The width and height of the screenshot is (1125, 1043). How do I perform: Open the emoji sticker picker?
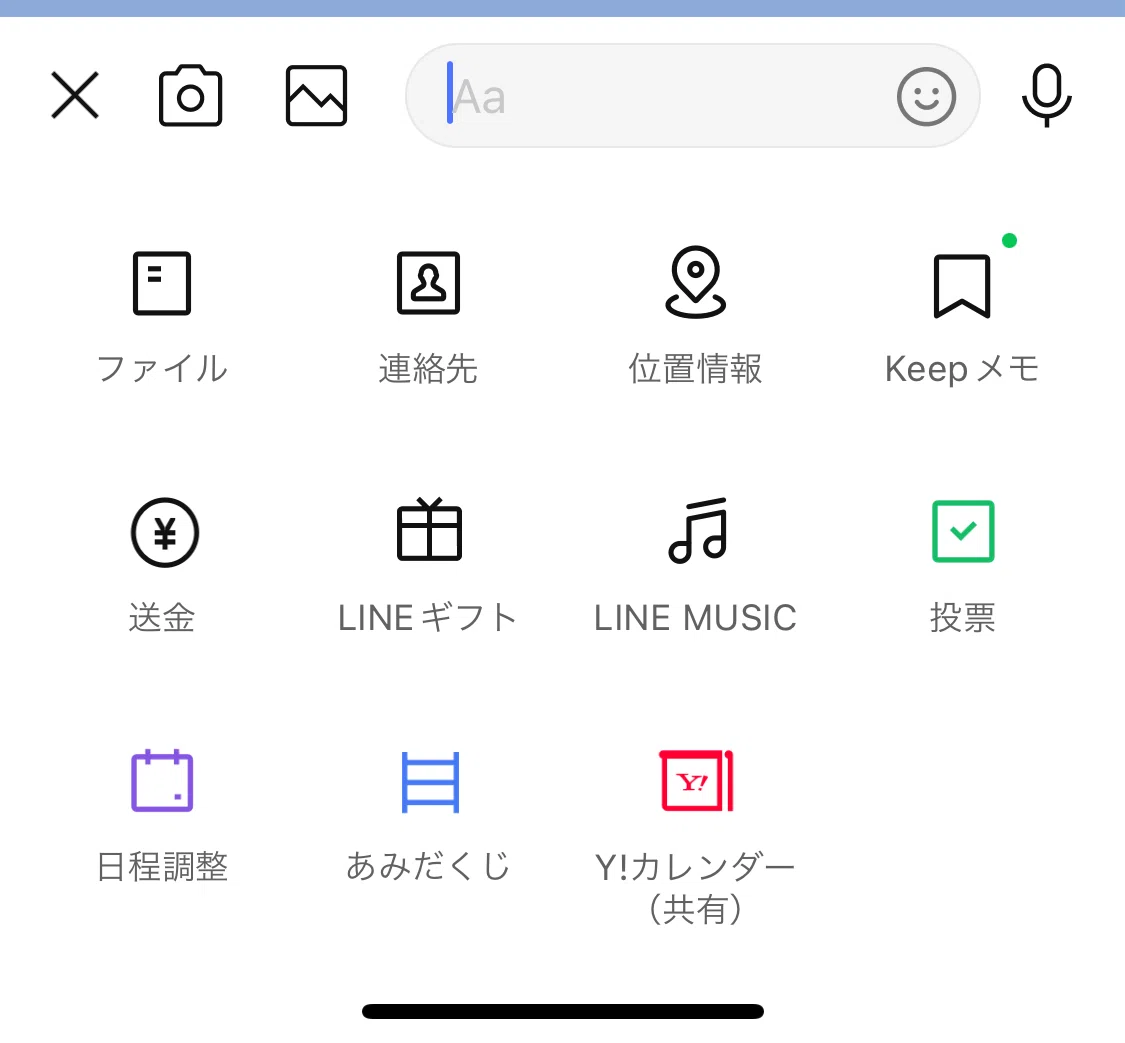coord(926,97)
